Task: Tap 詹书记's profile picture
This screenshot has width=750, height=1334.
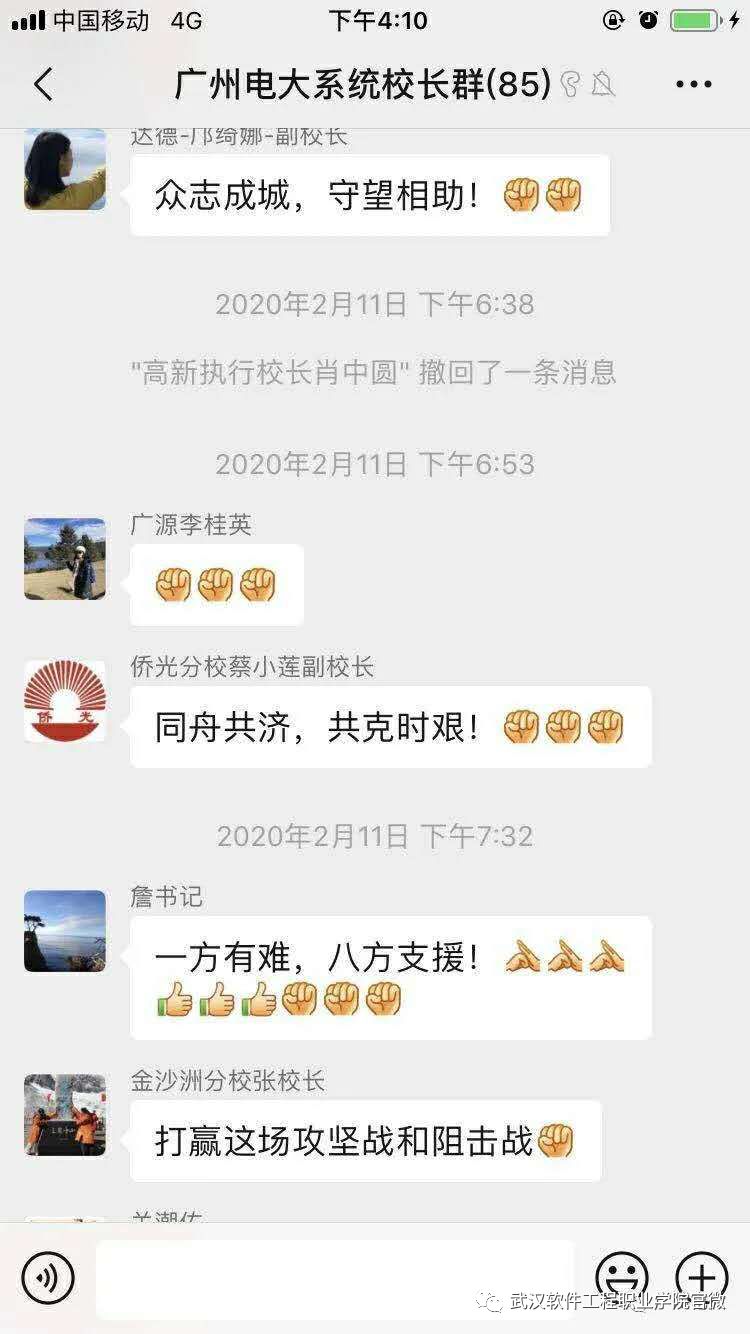Action: [x=65, y=931]
